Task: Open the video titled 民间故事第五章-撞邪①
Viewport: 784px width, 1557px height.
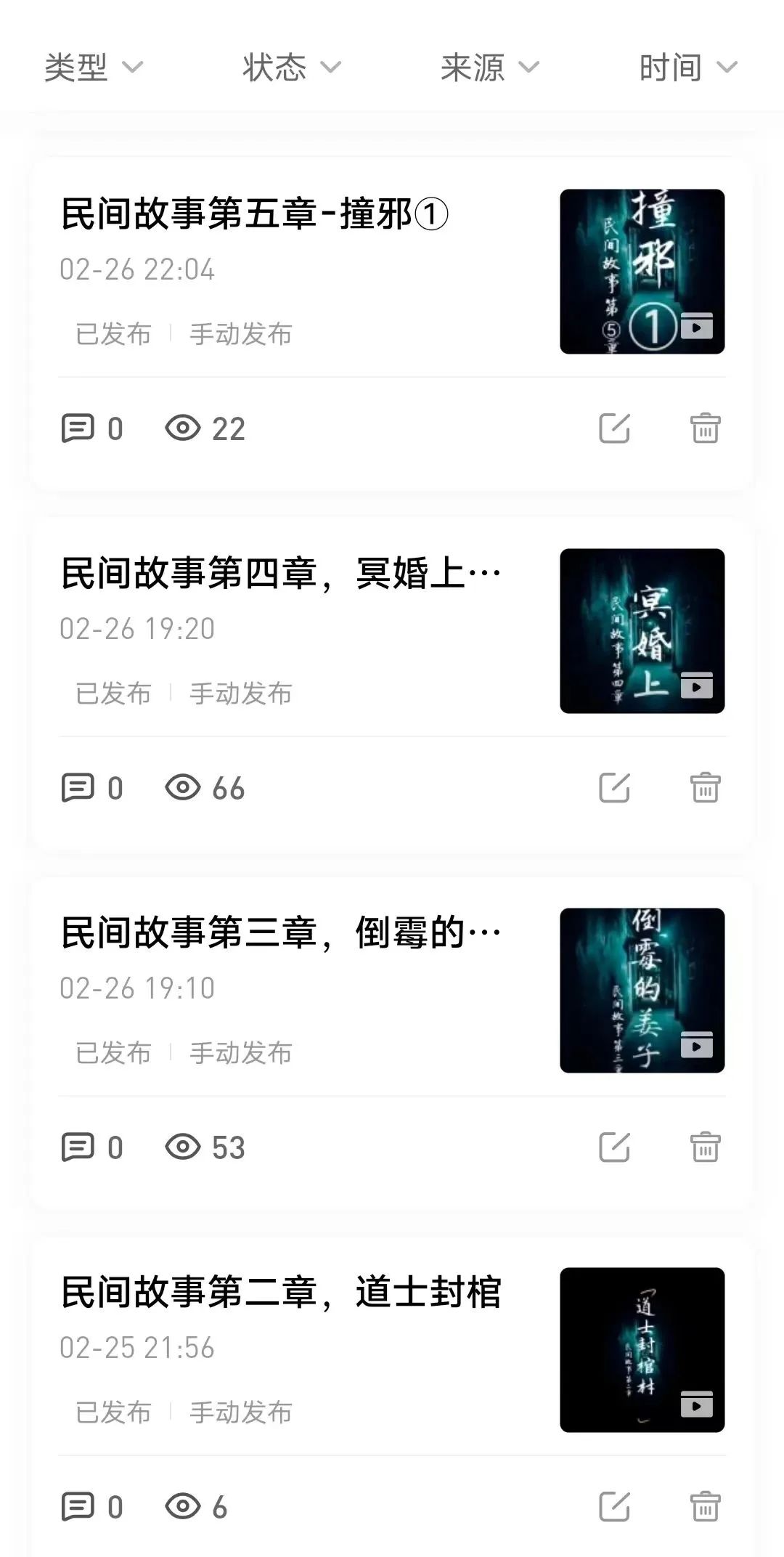Action: click(x=254, y=213)
